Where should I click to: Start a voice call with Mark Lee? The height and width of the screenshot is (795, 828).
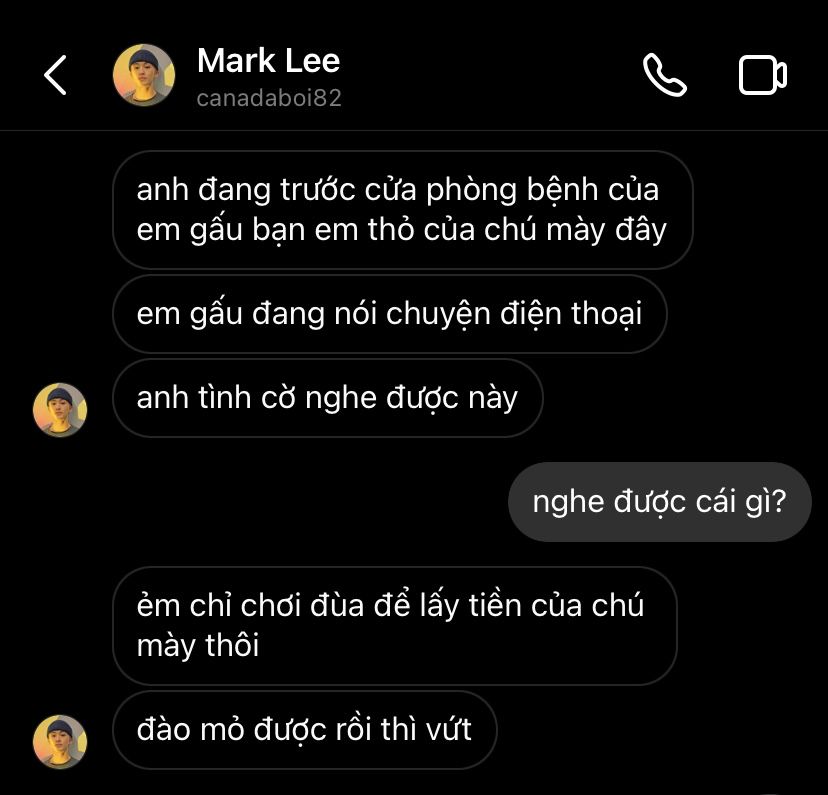pos(664,76)
